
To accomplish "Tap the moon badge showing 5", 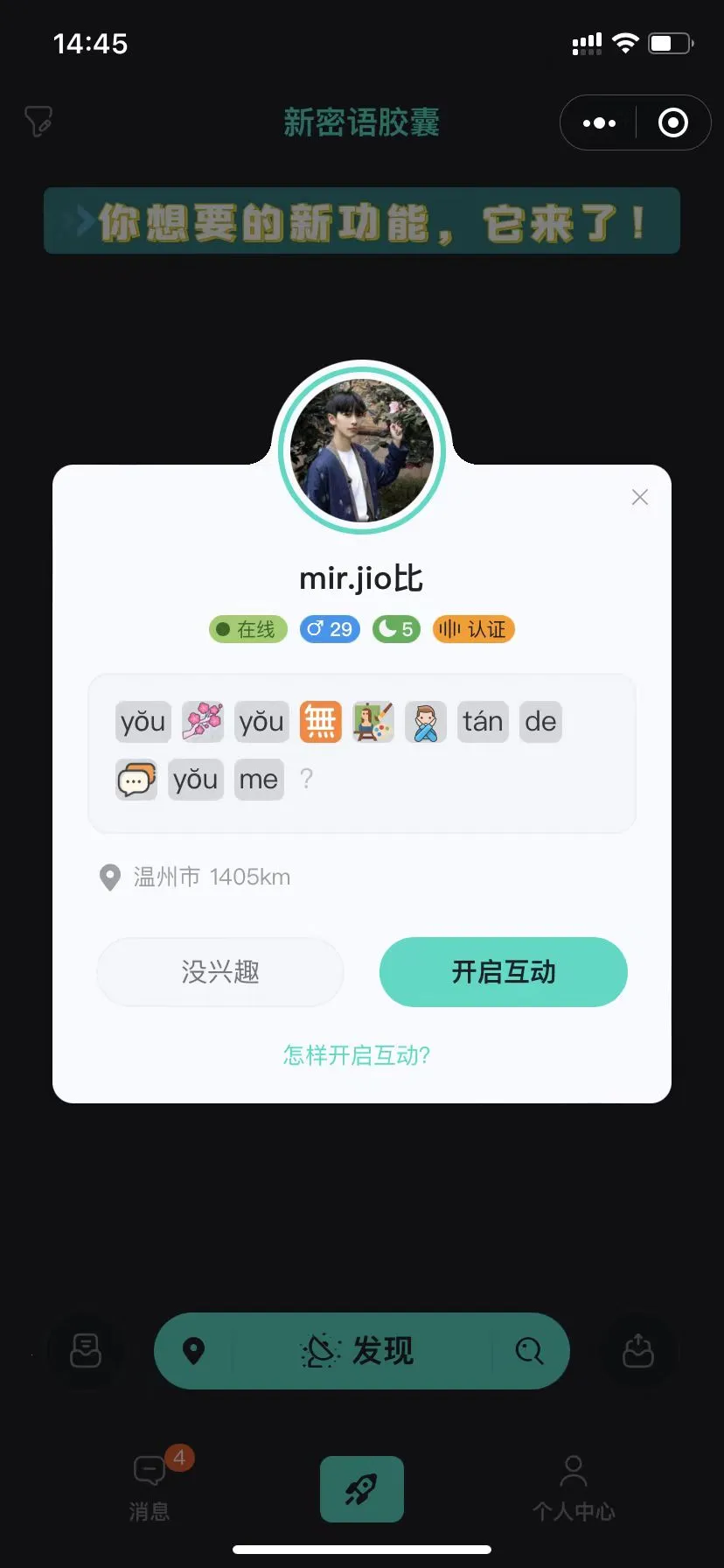I will coord(395,629).
